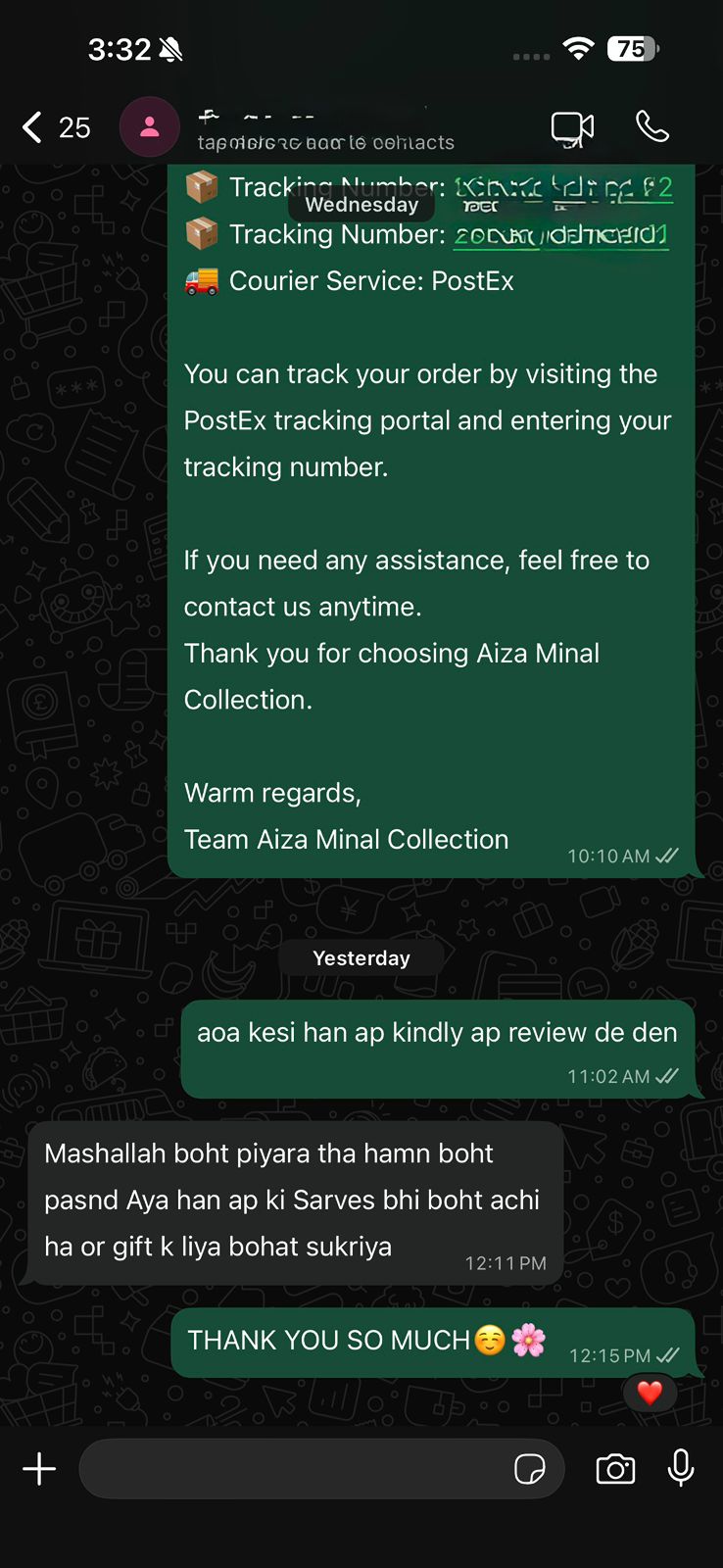Start a video call
723x1568 pixels.
(x=572, y=127)
